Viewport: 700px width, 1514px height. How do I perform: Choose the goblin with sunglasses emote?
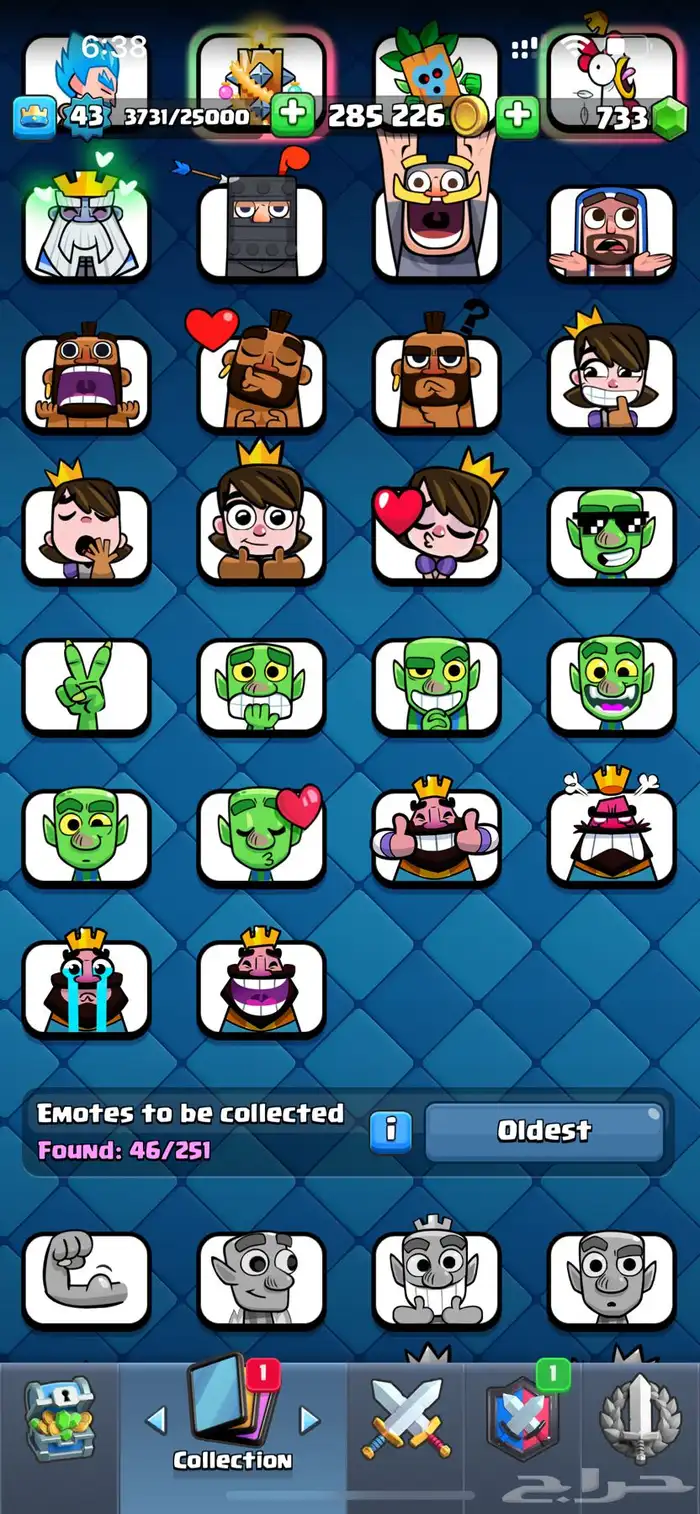click(611, 533)
